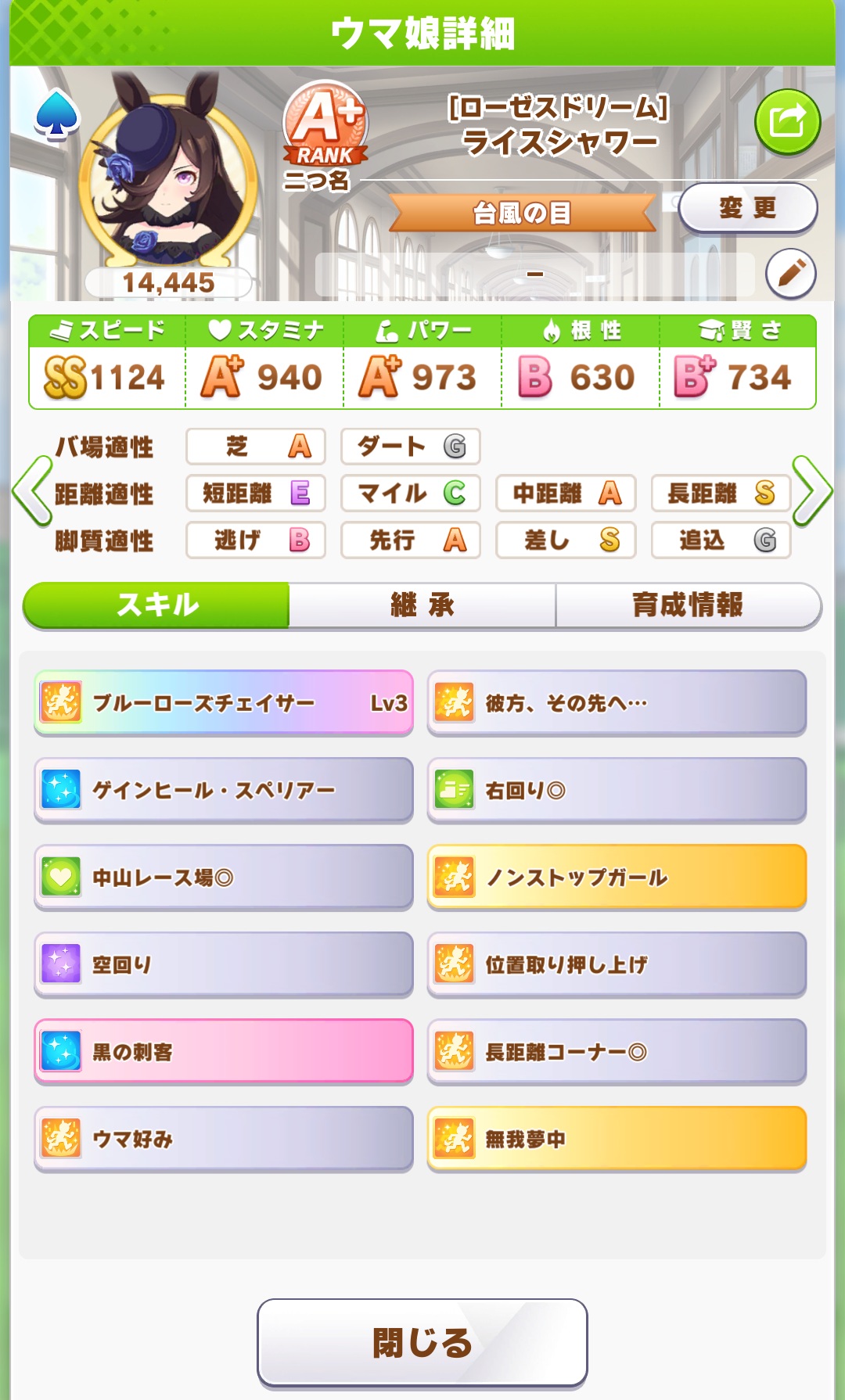This screenshot has width=845, height=1400.
Task: Open the ブルーローズチェイサー skill details
Action: coord(224,702)
